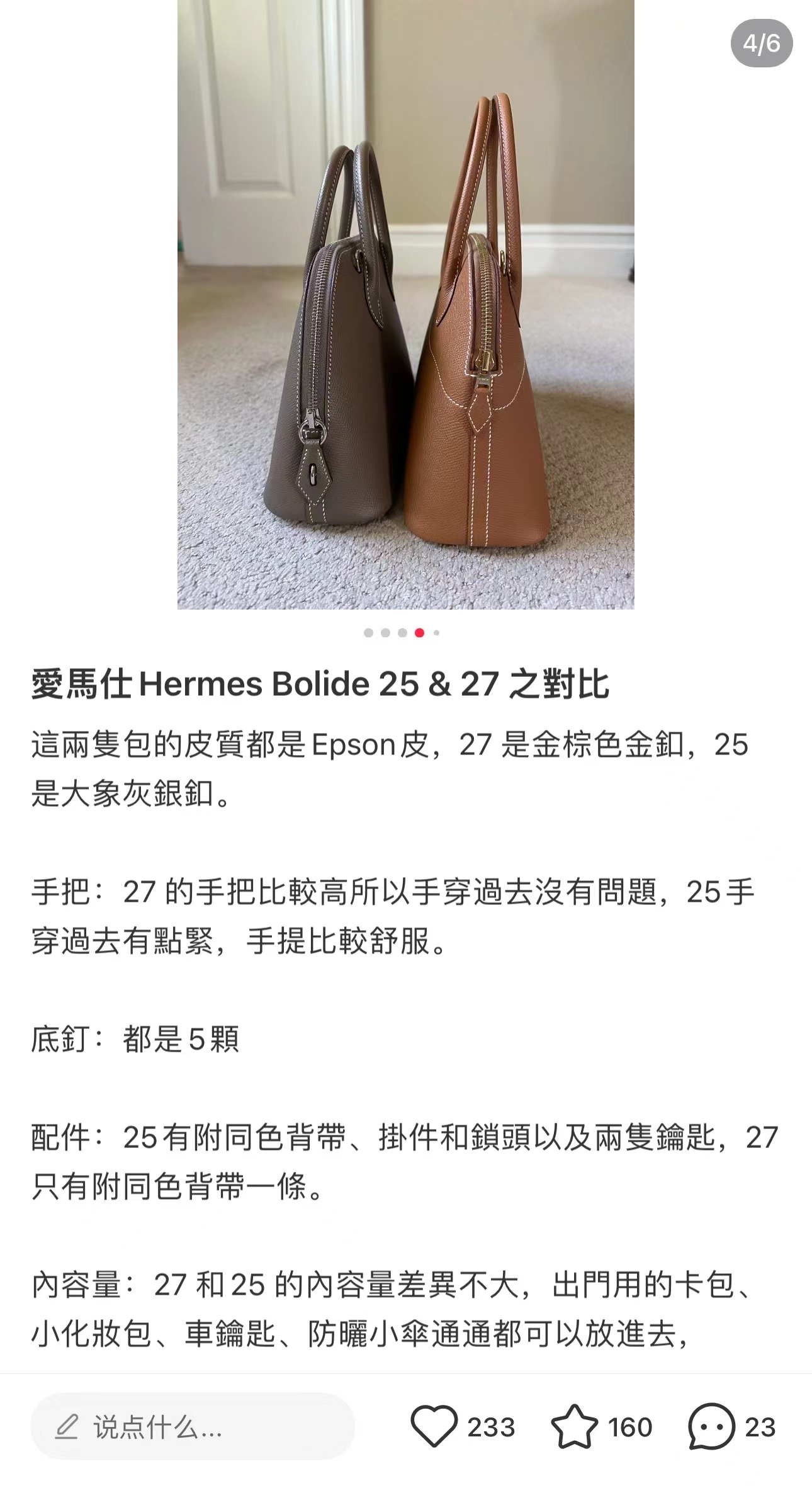The height and width of the screenshot is (1500, 812).
Task: Like this Hermes Bolide post
Action: click(x=434, y=1426)
